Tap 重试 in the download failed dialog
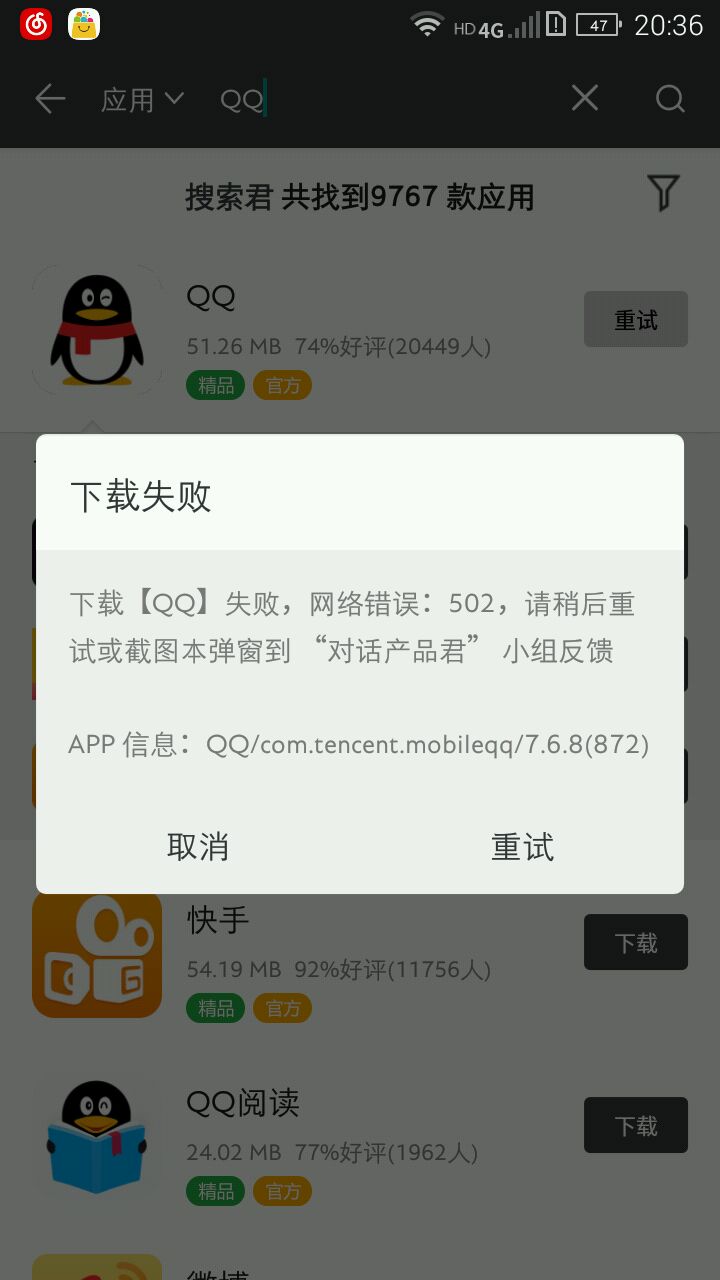This screenshot has height=1280, width=720. click(522, 847)
